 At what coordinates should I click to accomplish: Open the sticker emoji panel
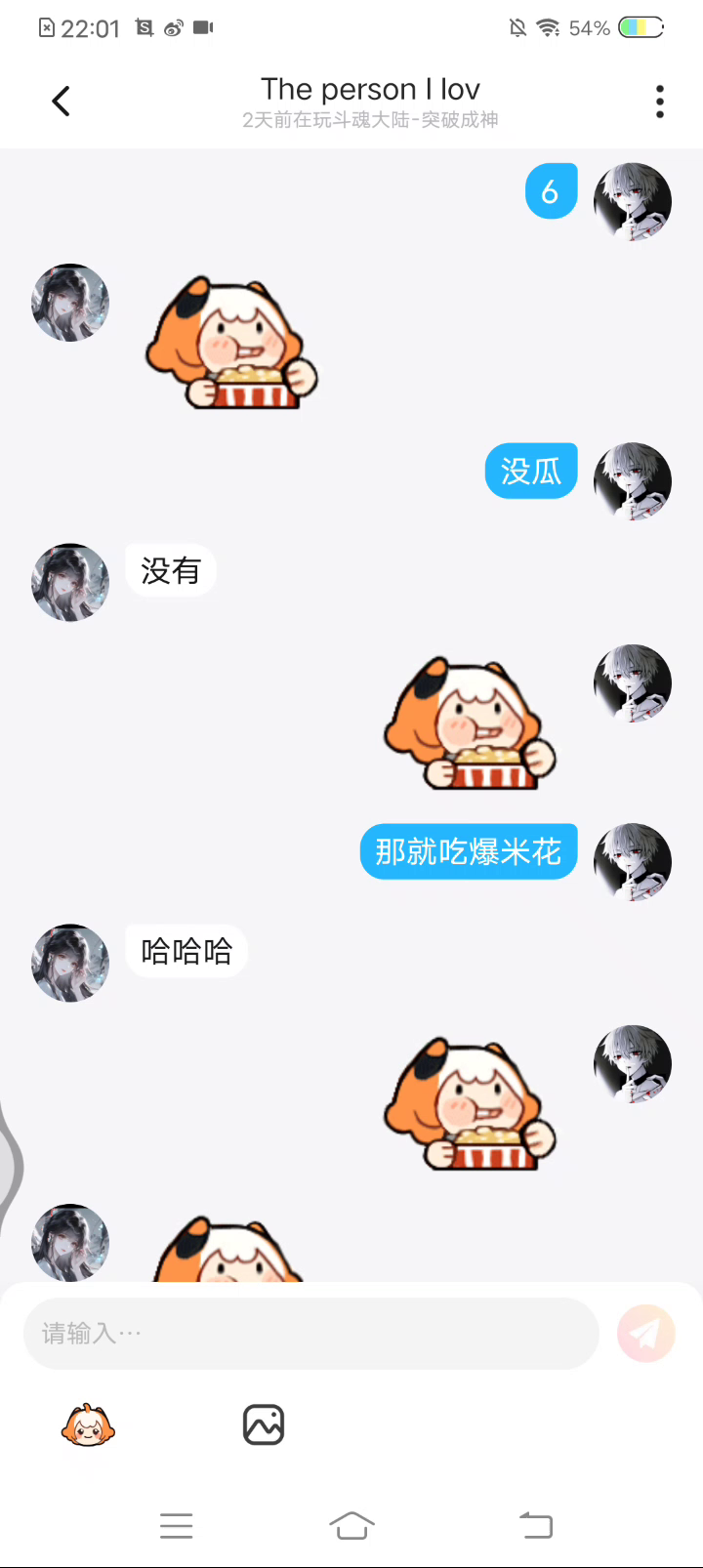[88, 1426]
